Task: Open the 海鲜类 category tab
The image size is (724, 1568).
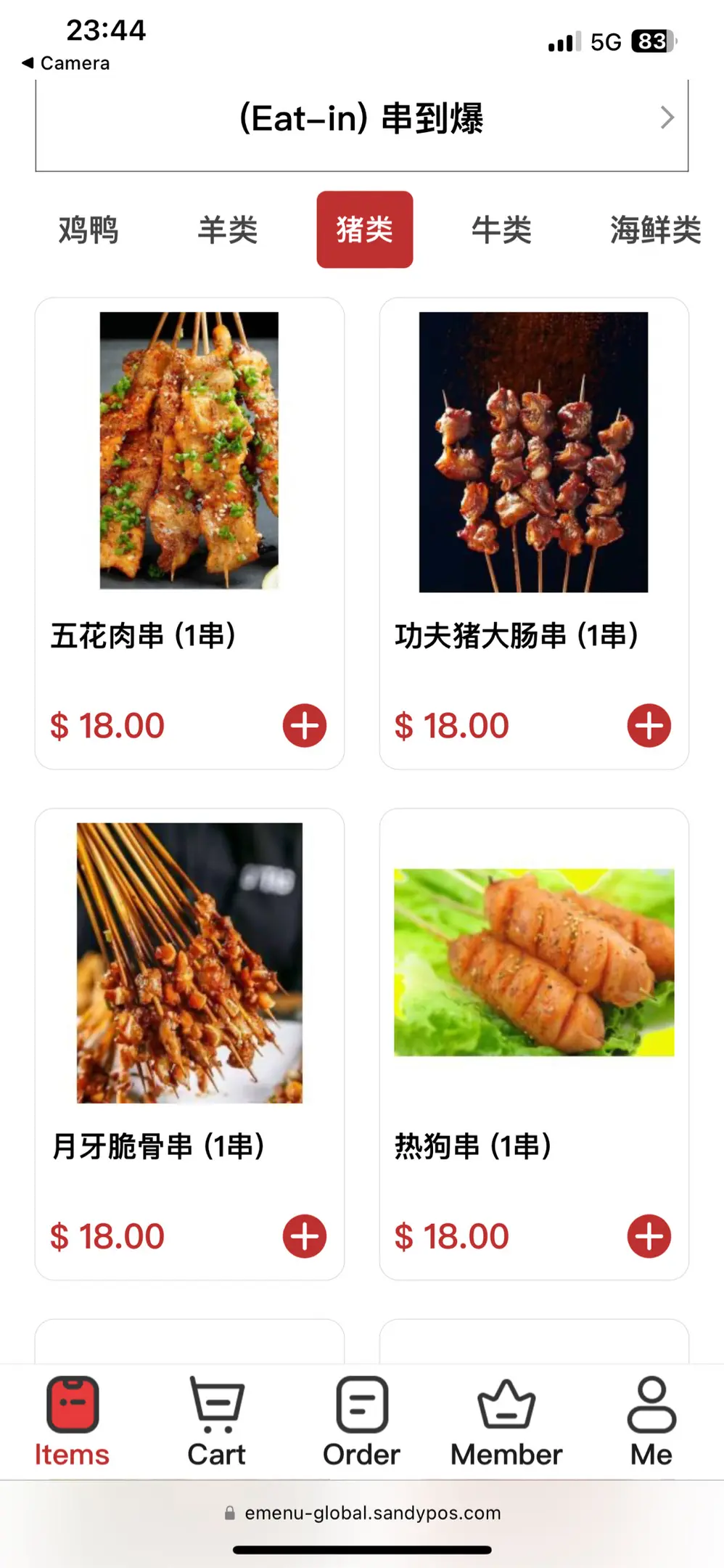Action: tap(654, 230)
